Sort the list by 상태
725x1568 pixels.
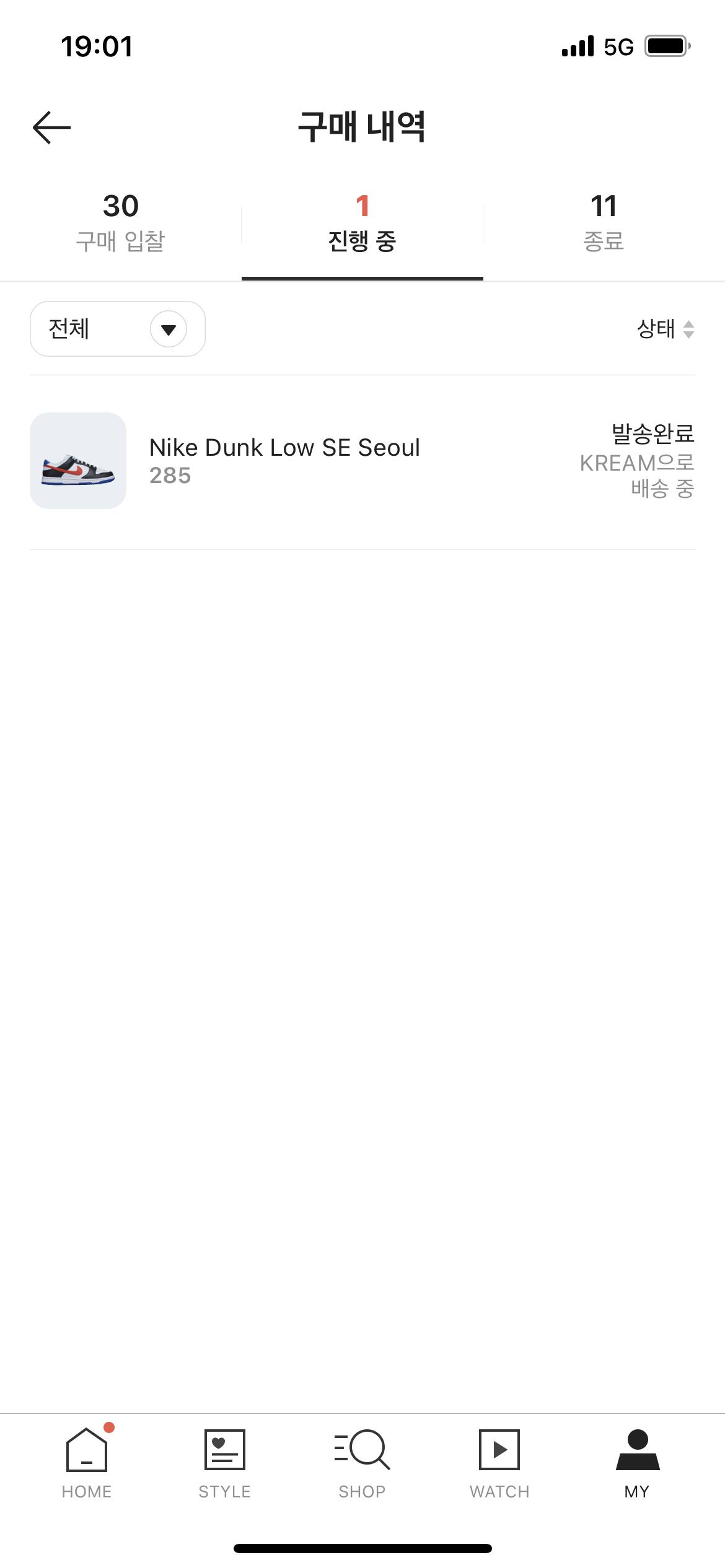666,329
